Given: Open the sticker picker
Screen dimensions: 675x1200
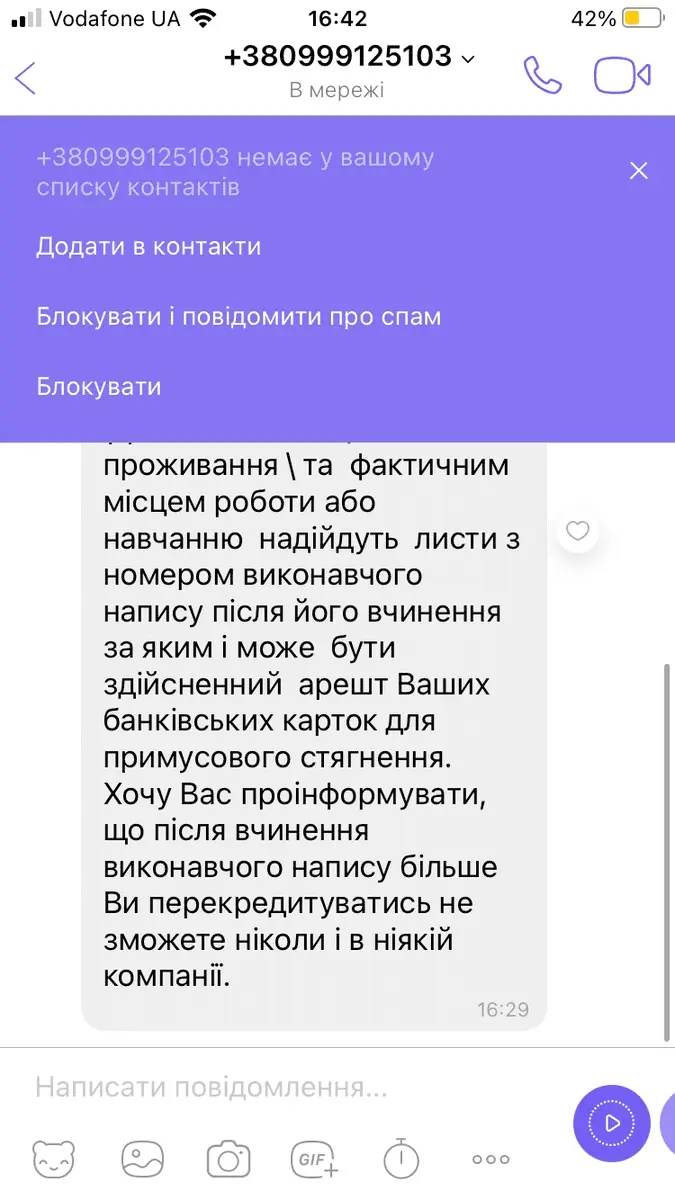Looking at the screenshot, I should point(53,1160).
